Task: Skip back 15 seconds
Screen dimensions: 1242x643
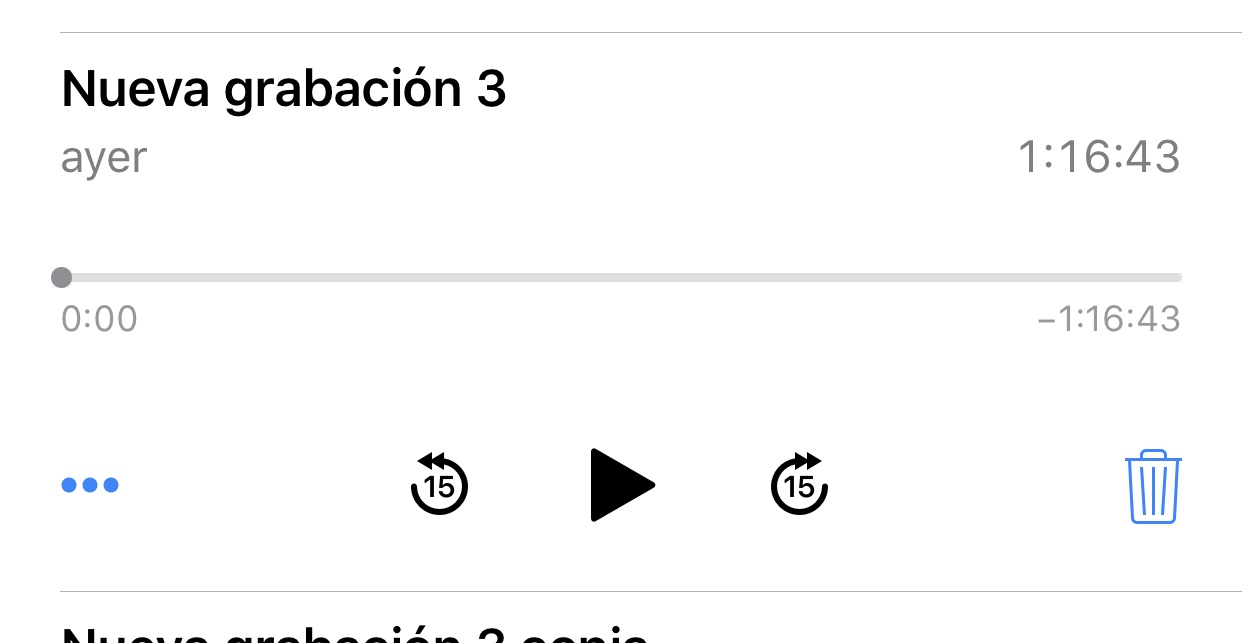Action: click(439, 485)
